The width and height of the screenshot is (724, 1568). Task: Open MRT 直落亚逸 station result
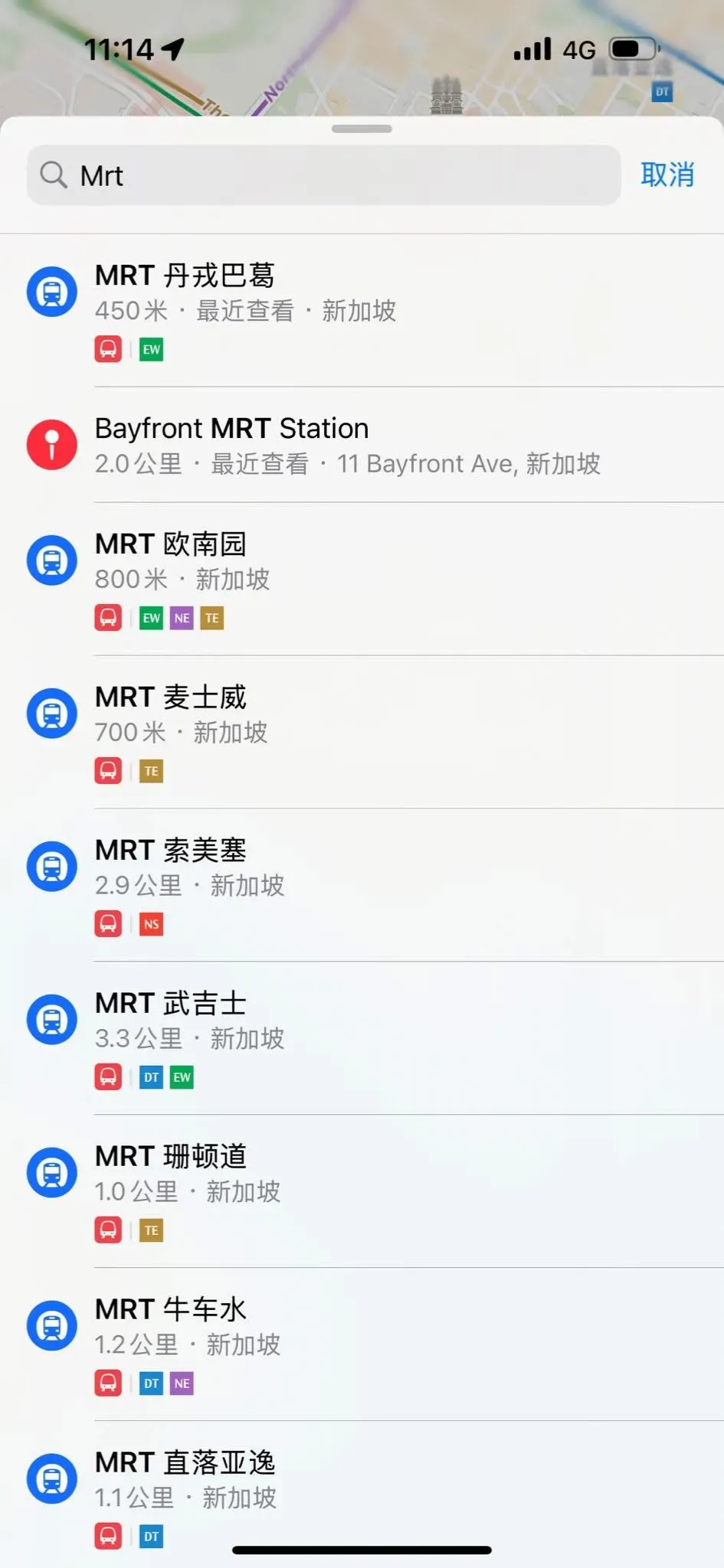pyautogui.click(x=362, y=1494)
